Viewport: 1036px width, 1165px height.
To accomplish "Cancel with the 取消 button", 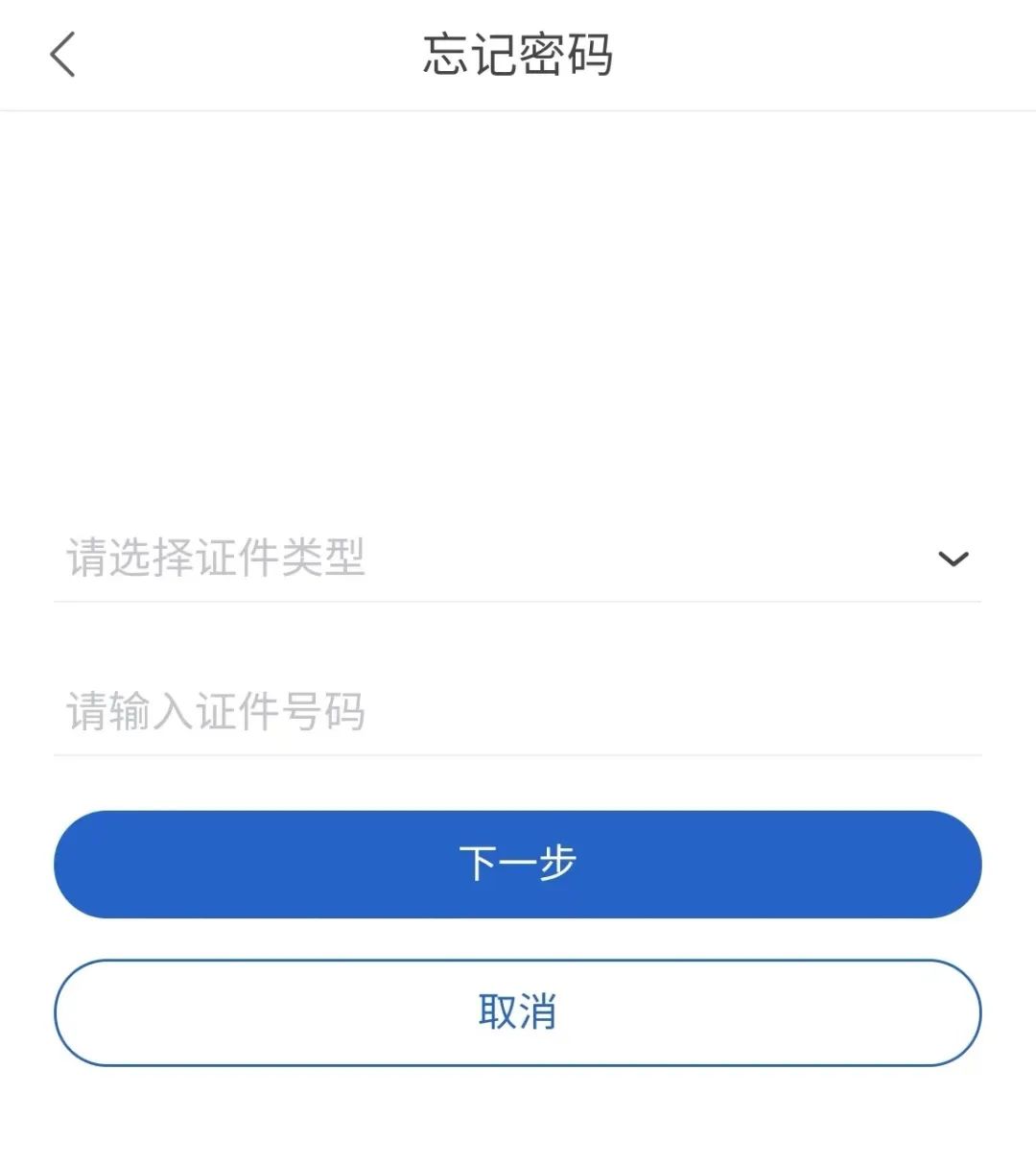I will 517,1012.
